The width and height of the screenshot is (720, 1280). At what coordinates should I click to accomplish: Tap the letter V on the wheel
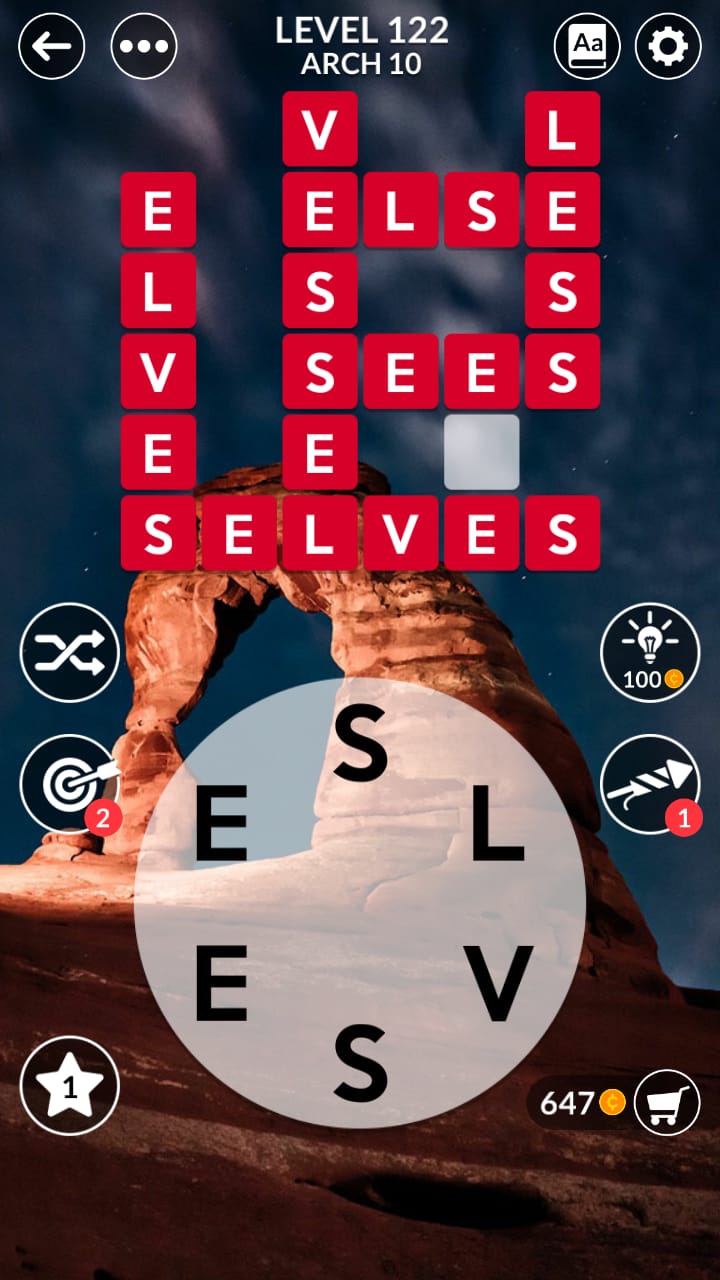497,985
